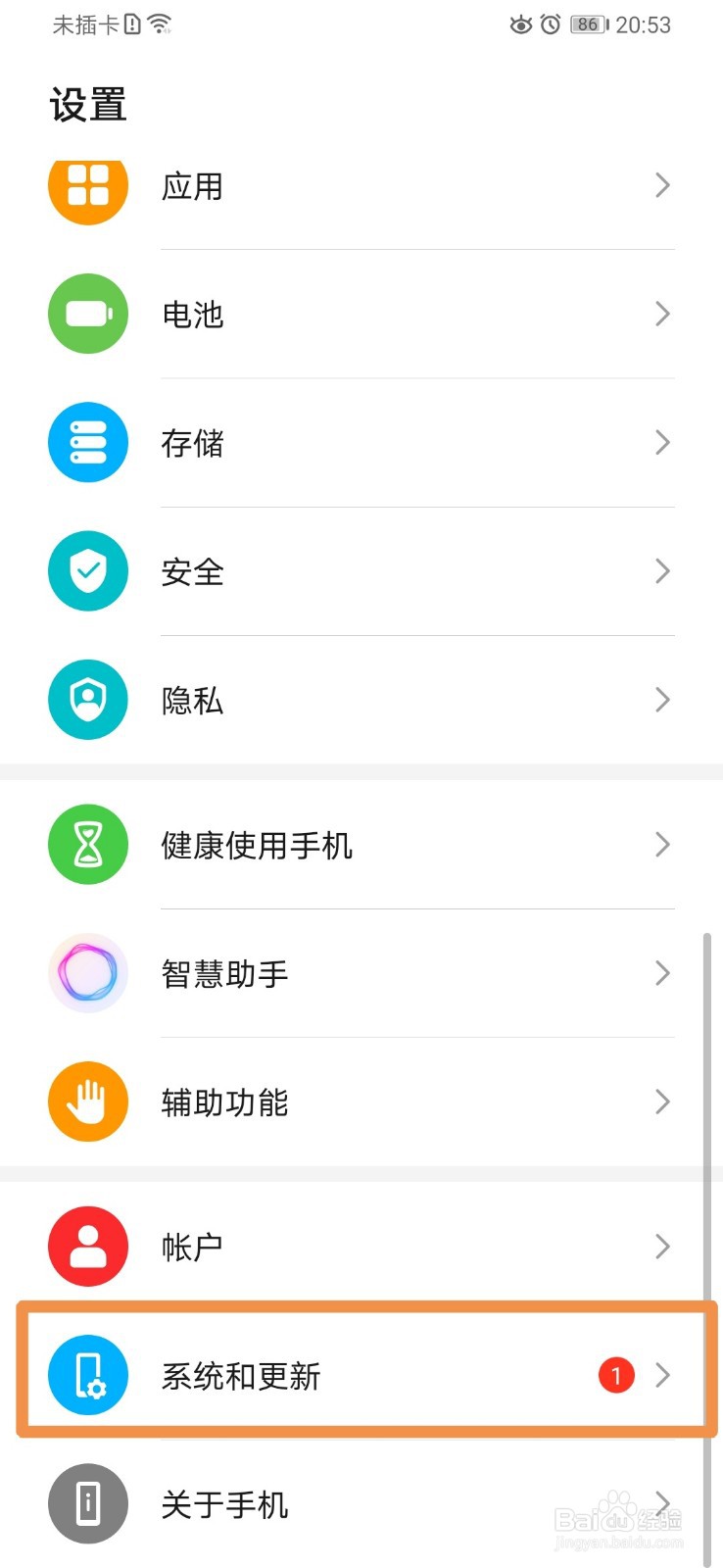Select 关于手机 about phone
Image resolution: width=723 pixels, height=1568 pixels.
click(361, 1503)
